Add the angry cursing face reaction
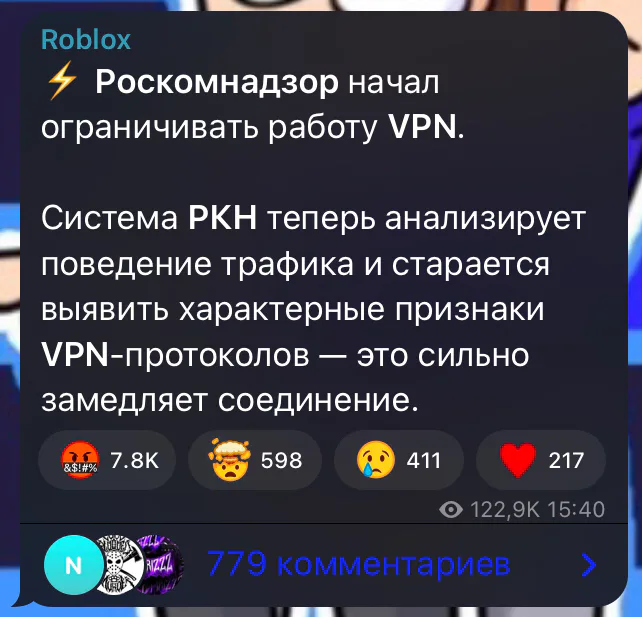 point(107,460)
